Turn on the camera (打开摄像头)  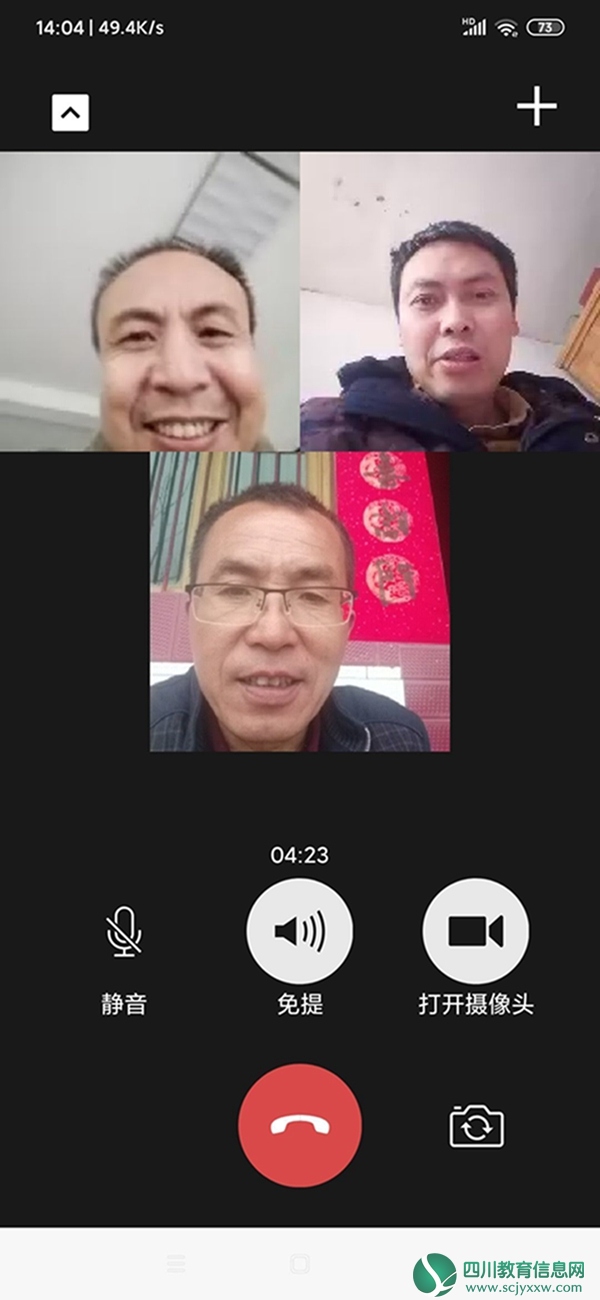476,932
